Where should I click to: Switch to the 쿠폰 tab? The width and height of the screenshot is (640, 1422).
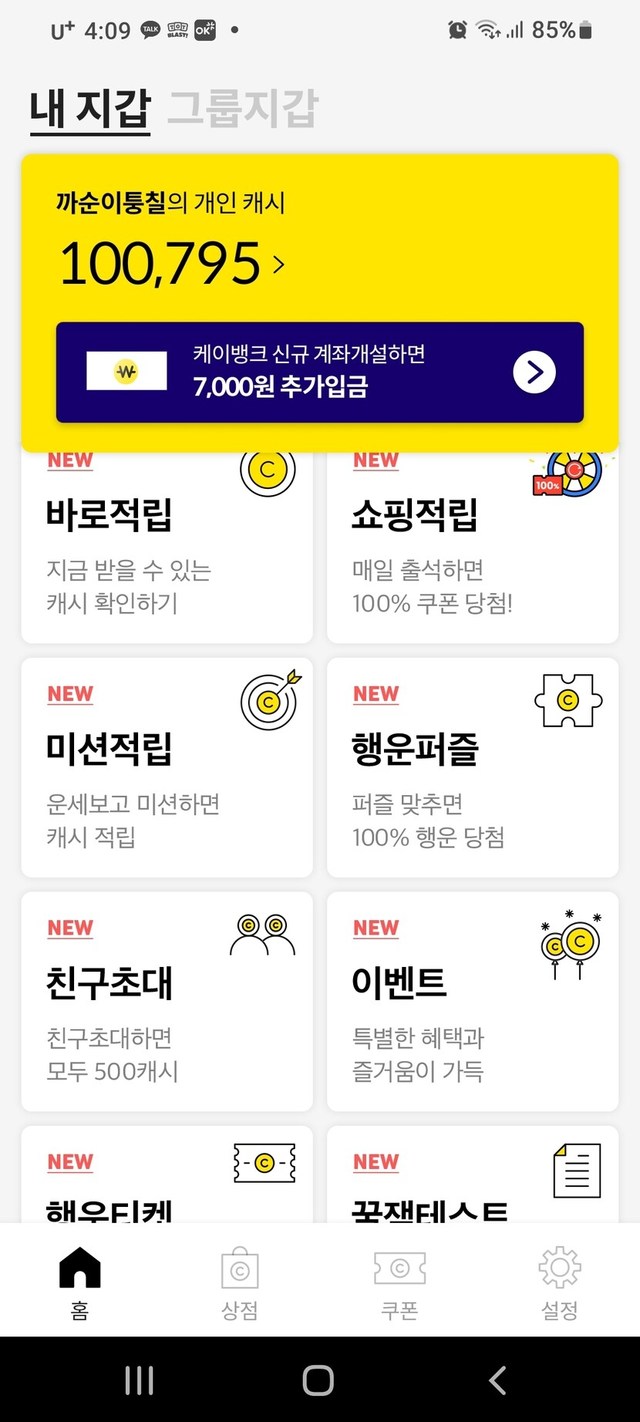[x=399, y=1283]
